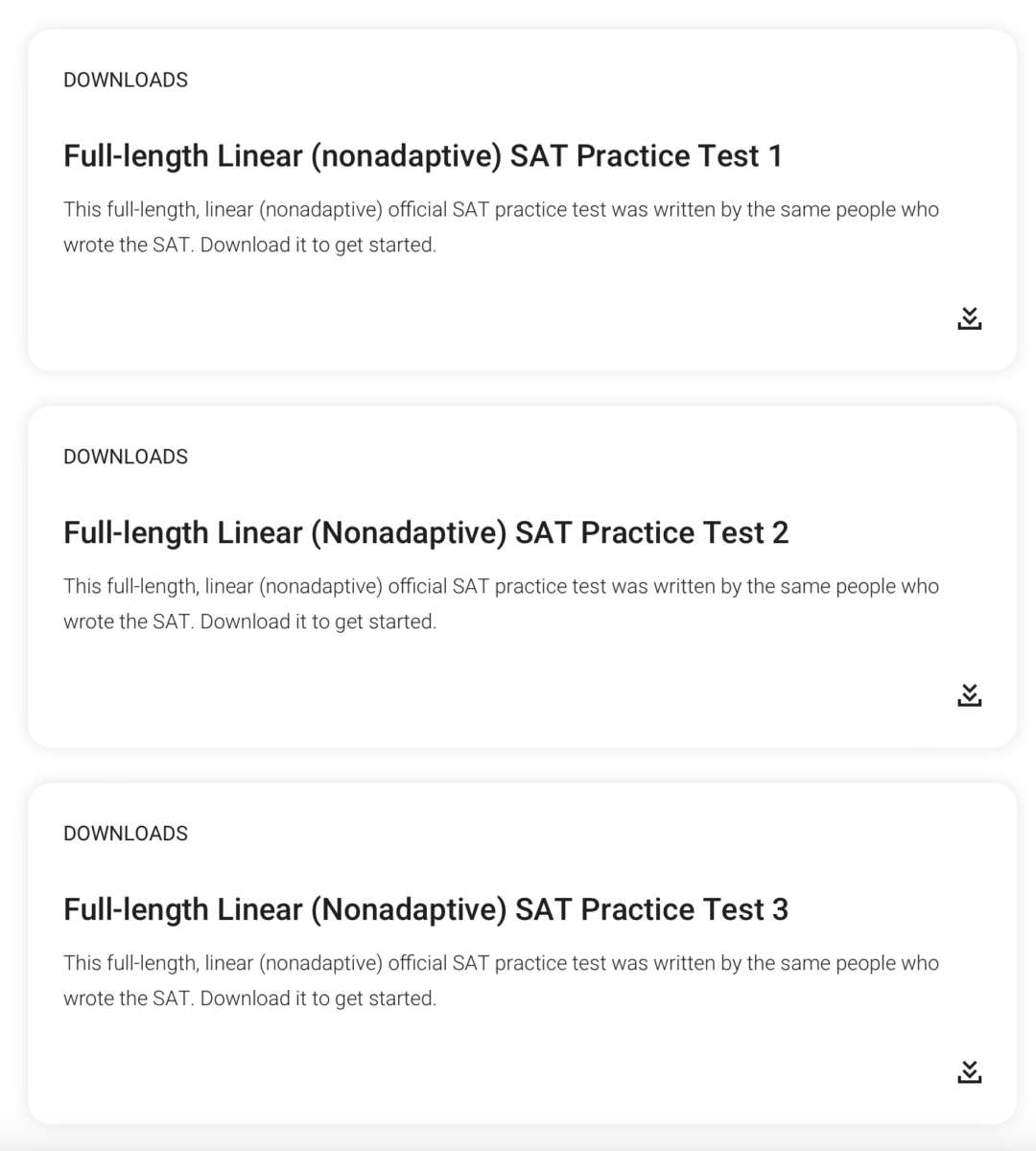Click the description text under Practice Test 1
Screen dimensions: 1036x1151
(502, 226)
